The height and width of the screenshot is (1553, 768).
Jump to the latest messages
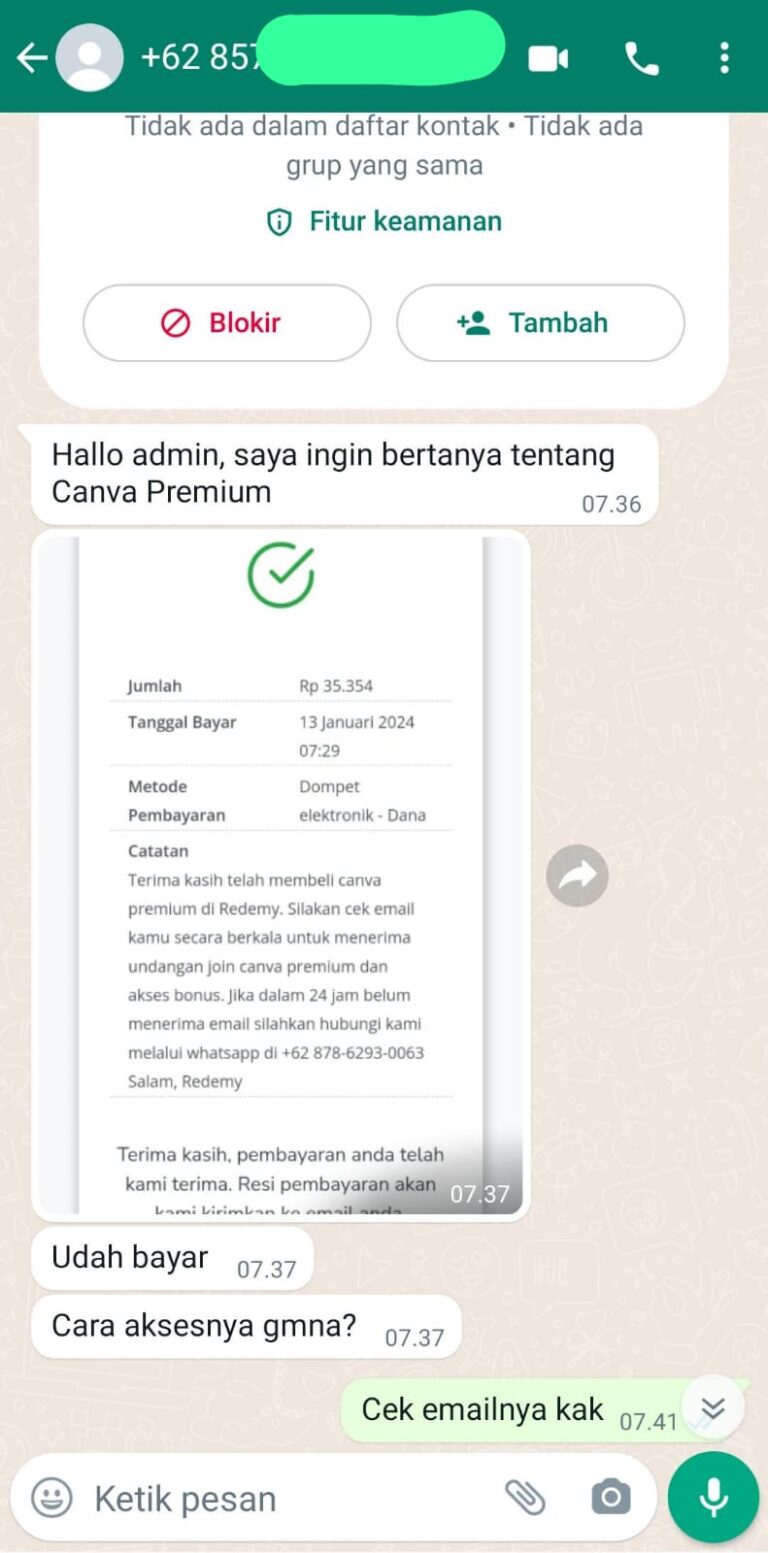click(x=713, y=1409)
